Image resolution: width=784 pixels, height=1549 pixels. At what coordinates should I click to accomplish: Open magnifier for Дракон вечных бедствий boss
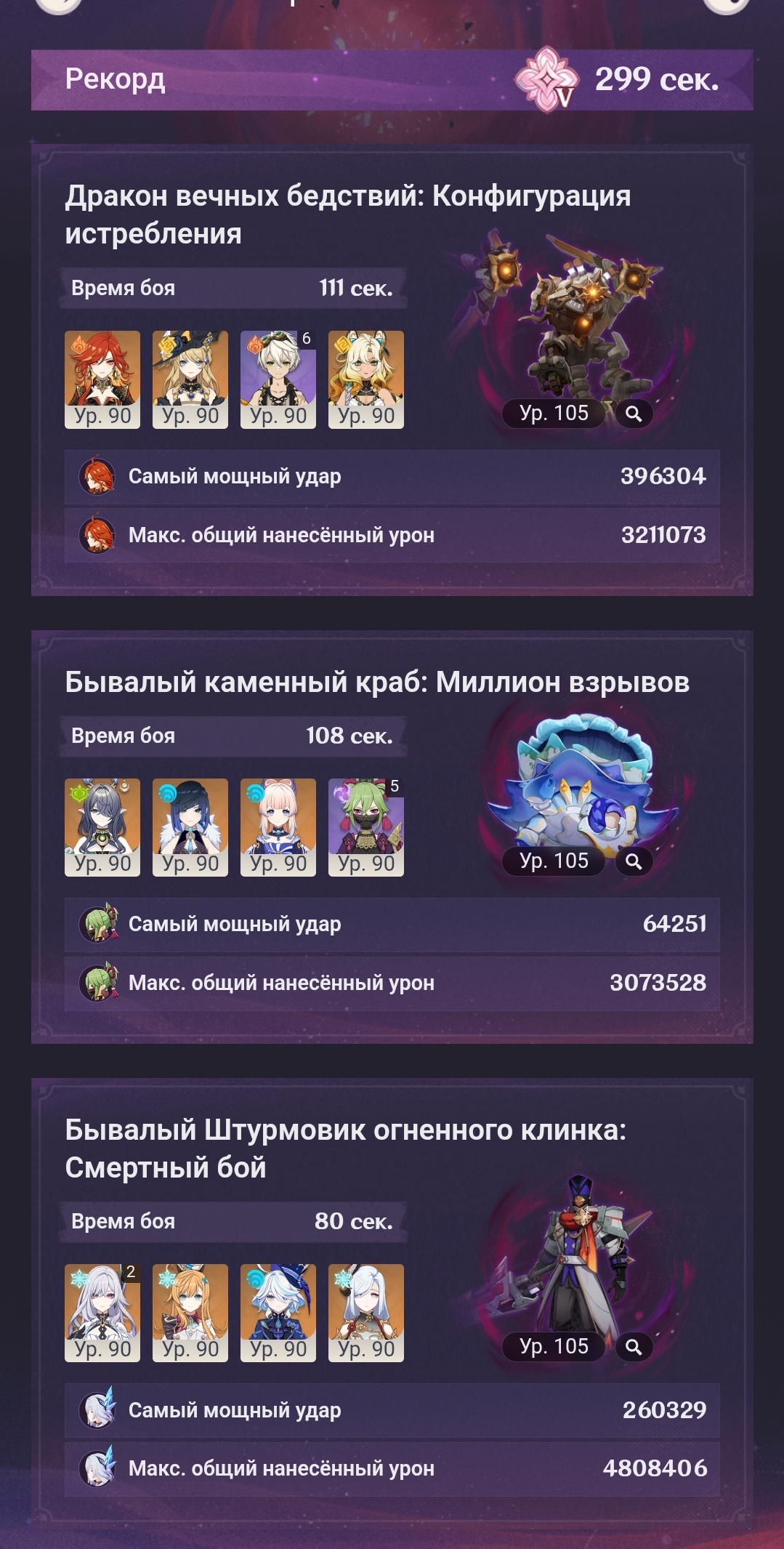(x=634, y=414)
